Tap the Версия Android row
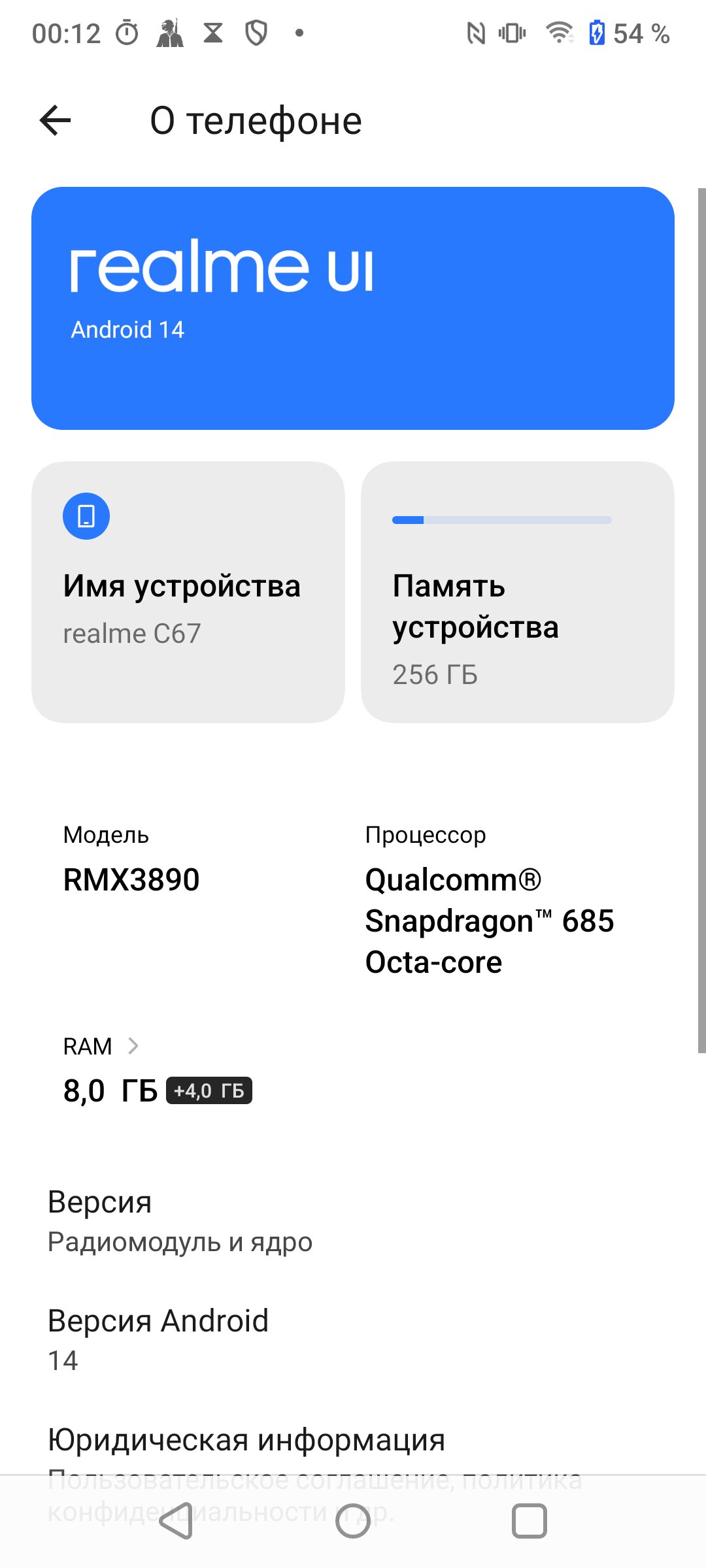Screen dimensions: 706x1568 click(x=353, y=1340)
